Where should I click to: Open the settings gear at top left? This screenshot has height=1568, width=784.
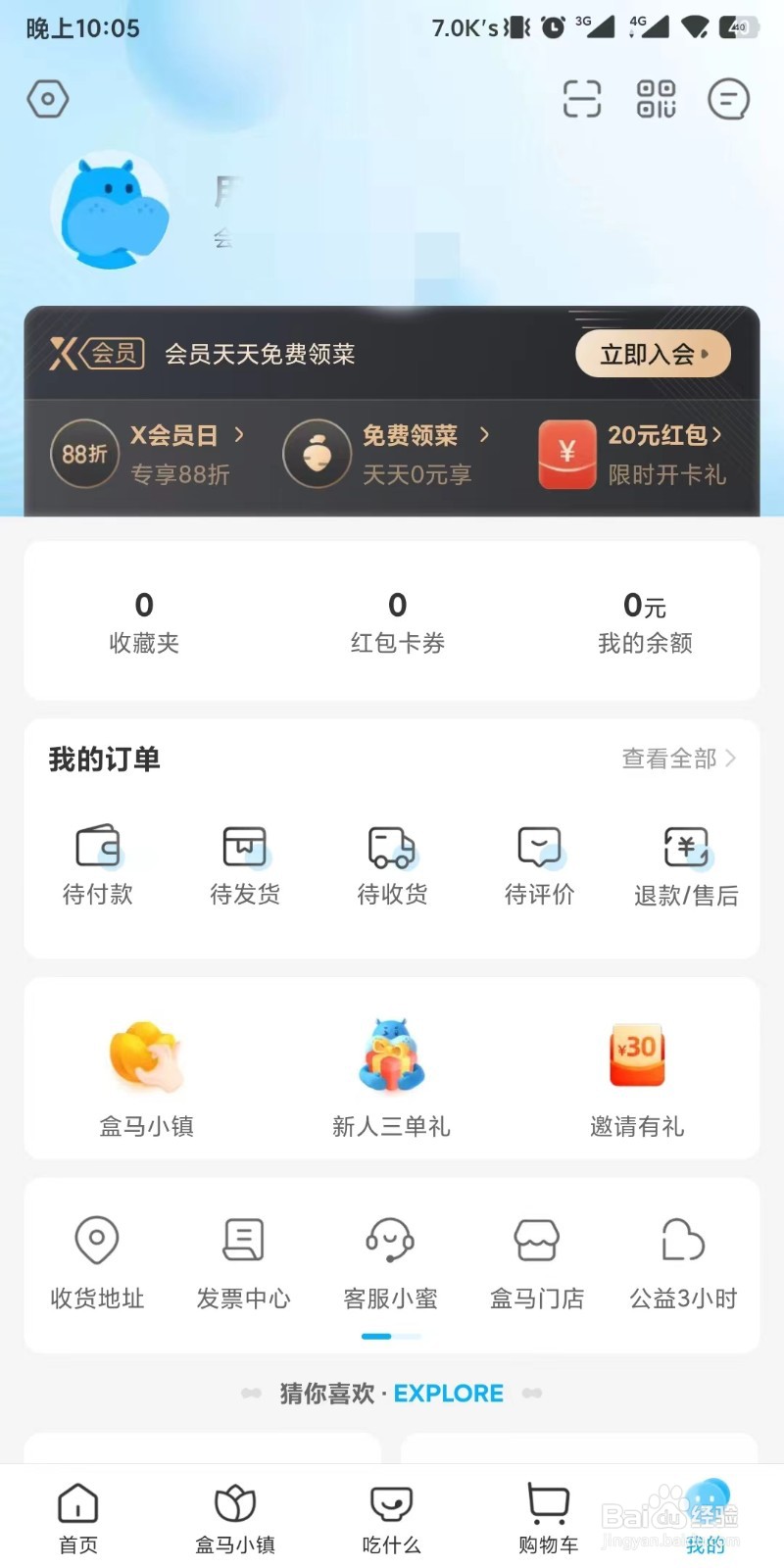coord(47,98)
